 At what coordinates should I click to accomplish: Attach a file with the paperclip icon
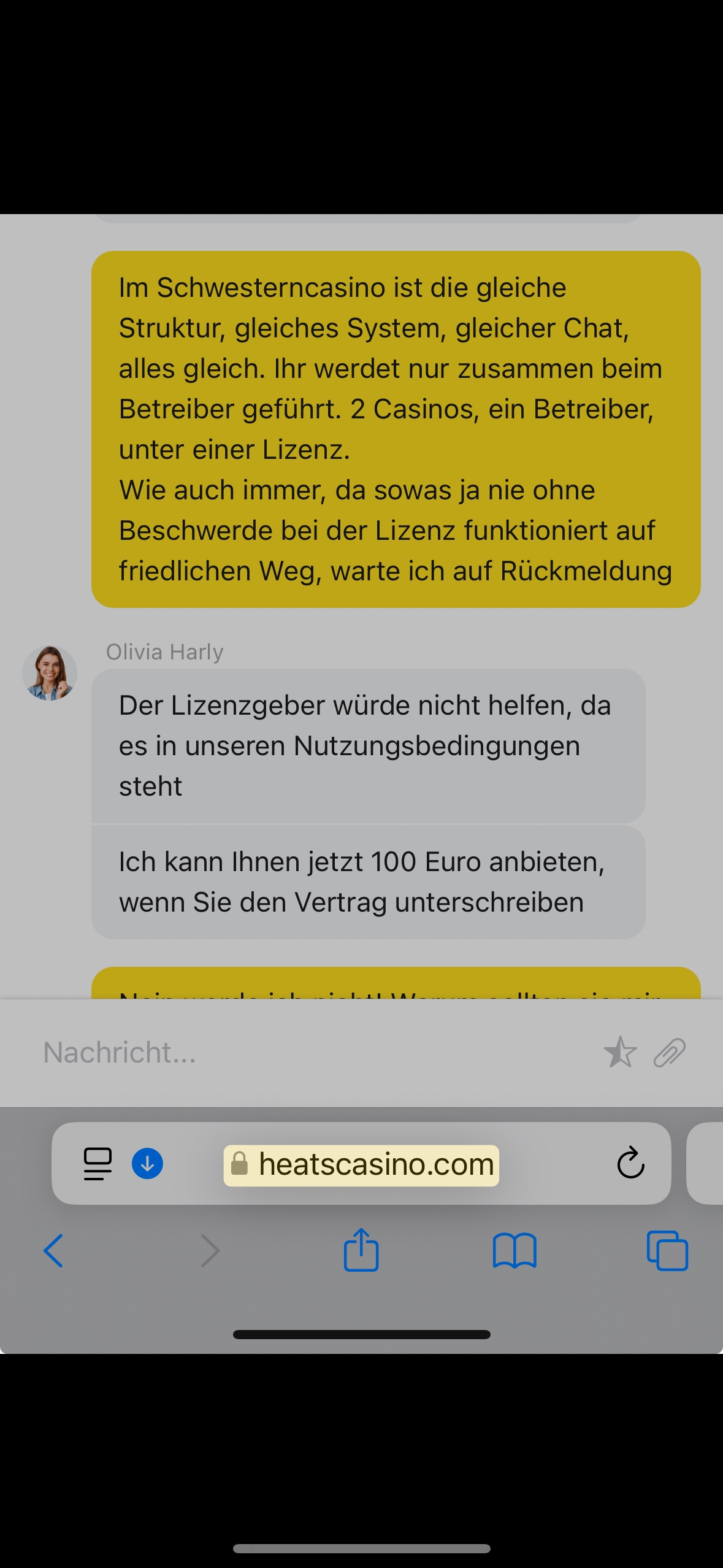click(x=669, y=1053)
